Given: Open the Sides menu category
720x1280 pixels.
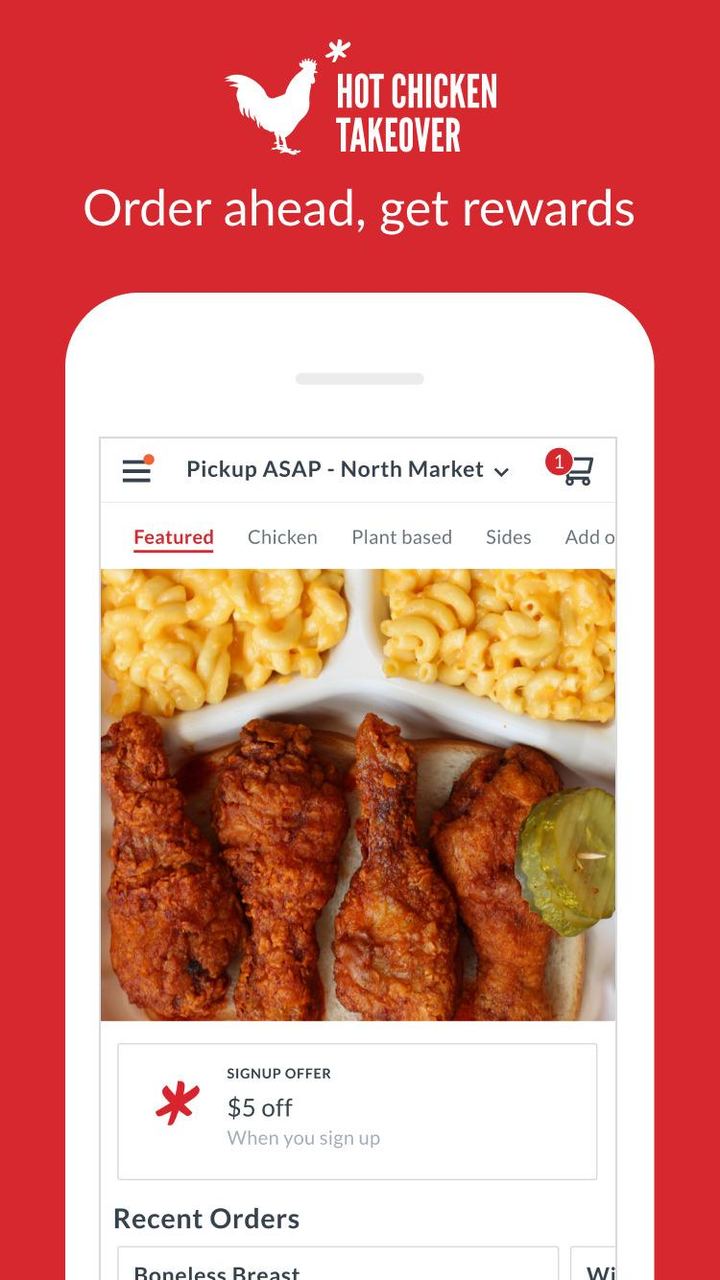Looking at the screenshot, I should (509, 537).
